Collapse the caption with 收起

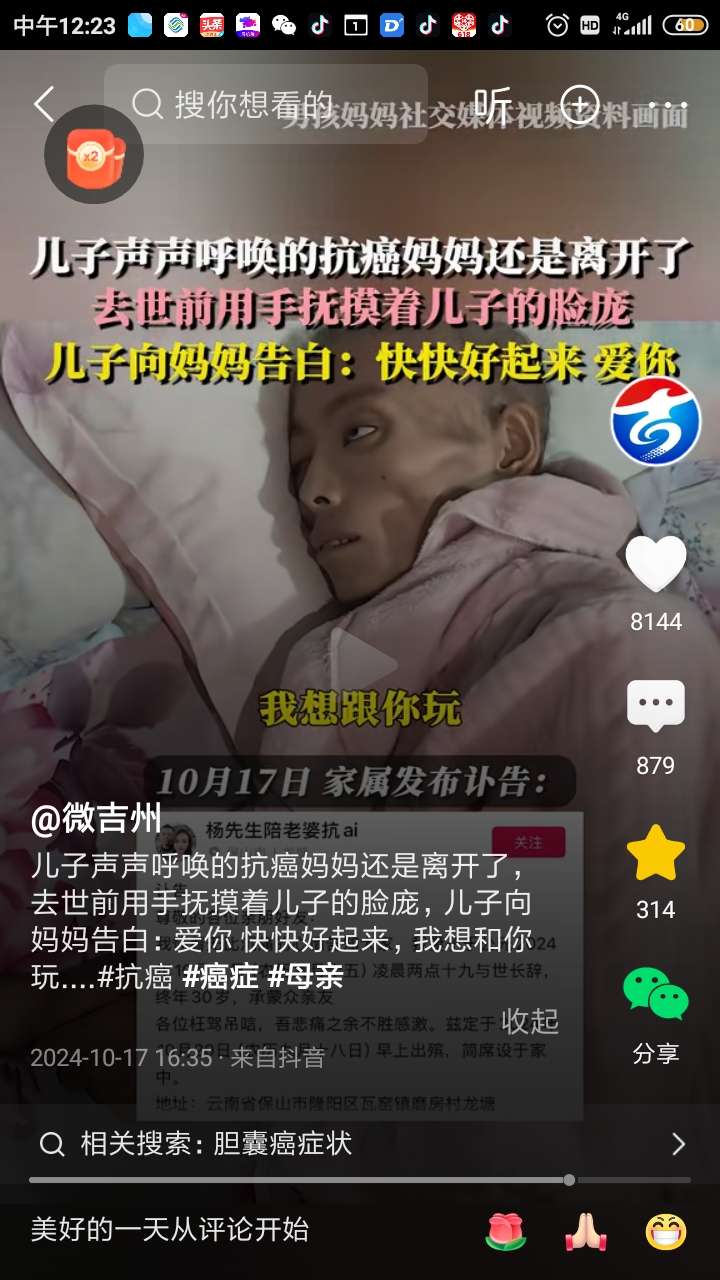coord(529,1021)
